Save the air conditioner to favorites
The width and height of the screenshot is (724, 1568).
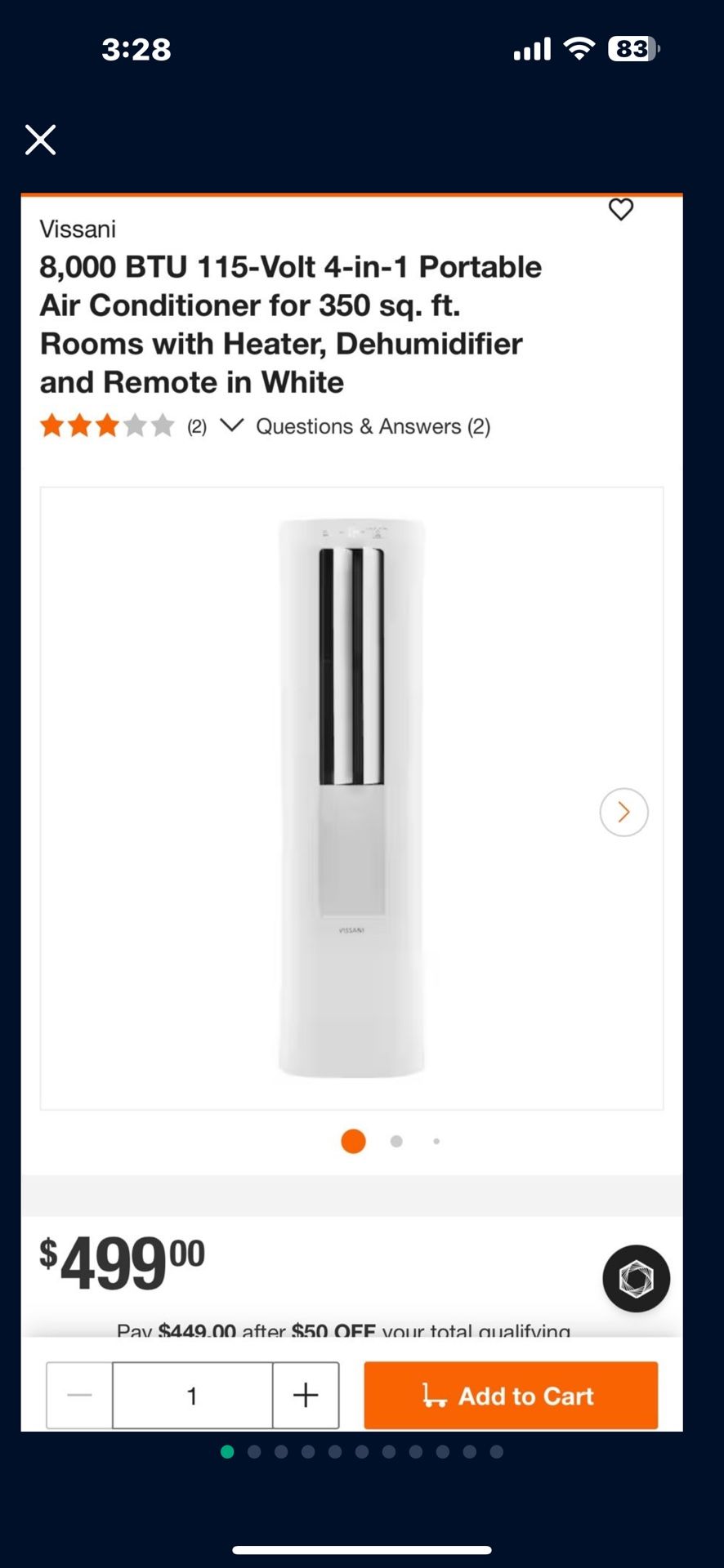point(621,210)
